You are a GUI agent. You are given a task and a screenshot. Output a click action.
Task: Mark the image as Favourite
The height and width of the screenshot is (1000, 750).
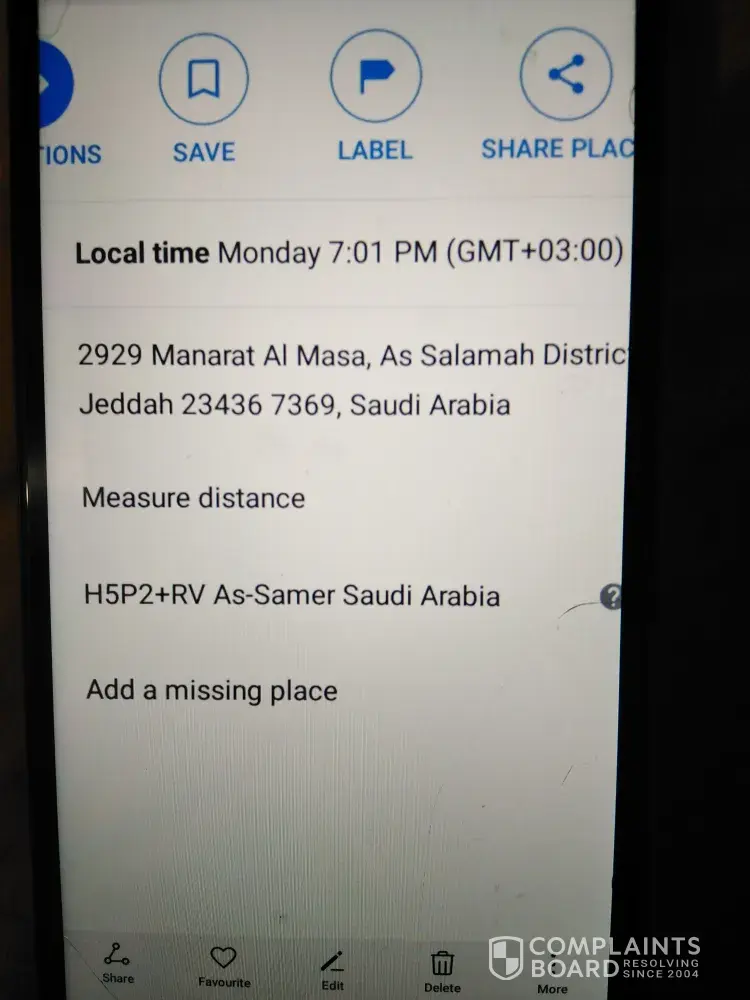coord(223,965)
